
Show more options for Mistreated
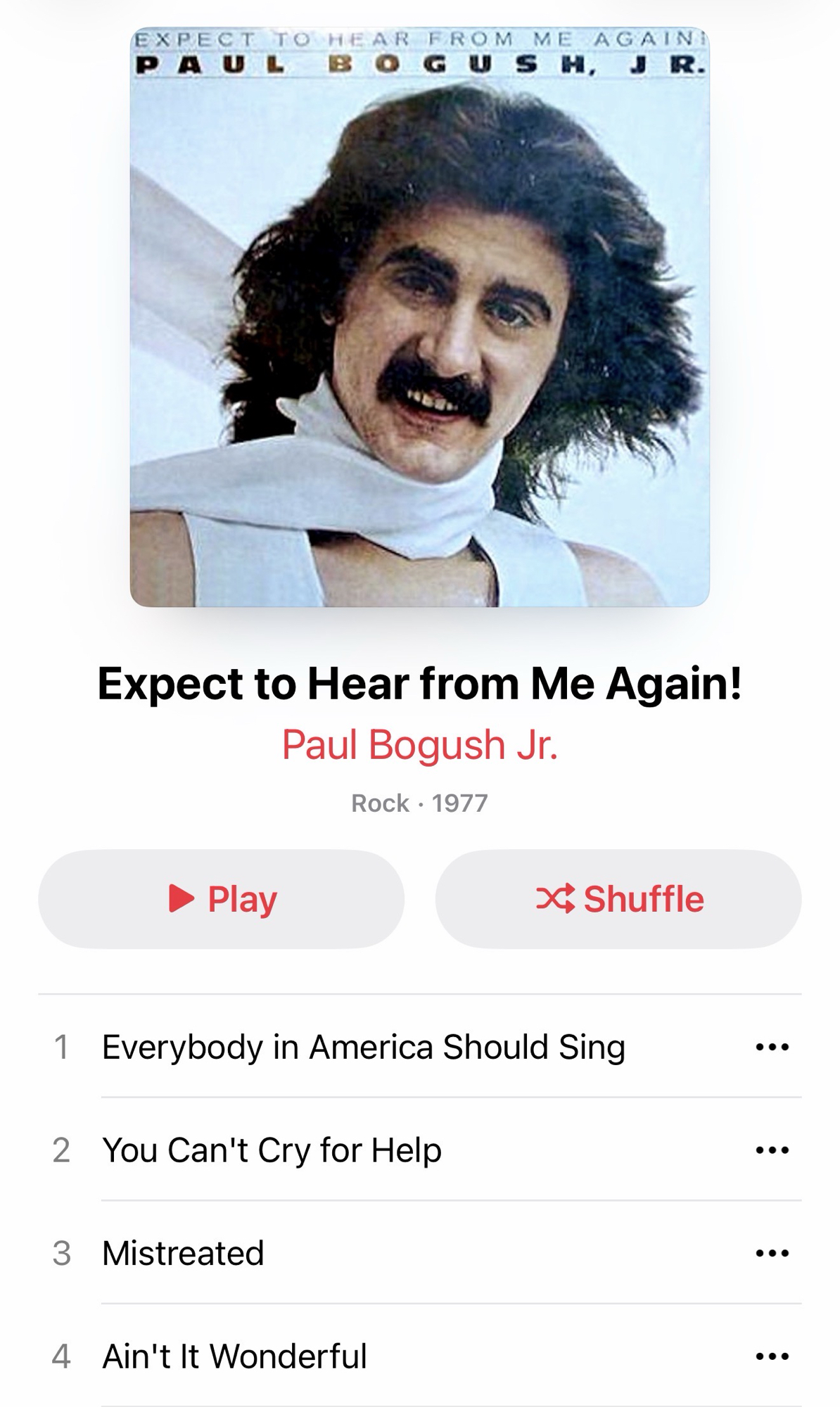pos(772,1254)
